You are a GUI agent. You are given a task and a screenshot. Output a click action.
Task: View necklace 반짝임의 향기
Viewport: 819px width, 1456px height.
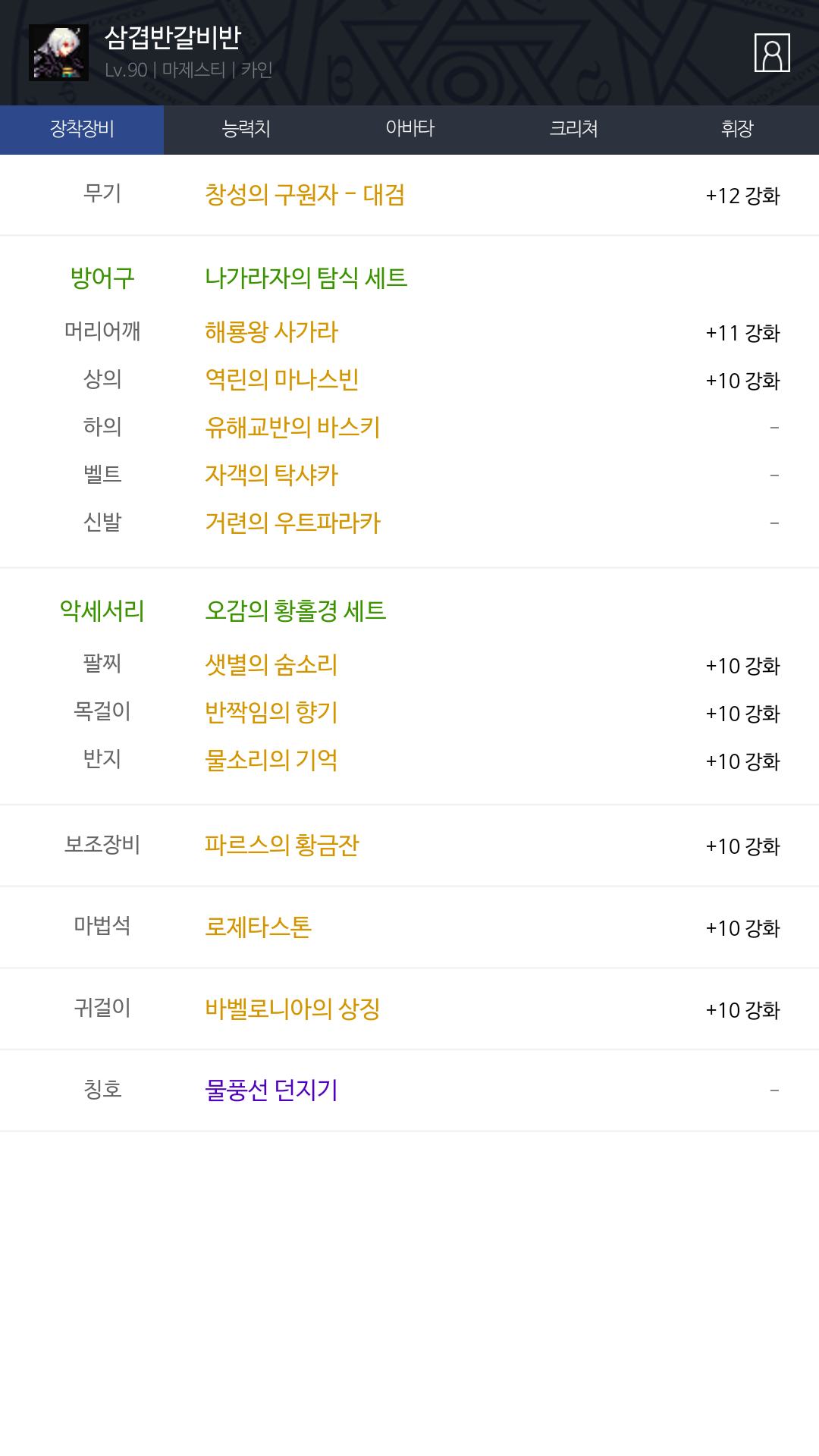click(x=271, y=713)
